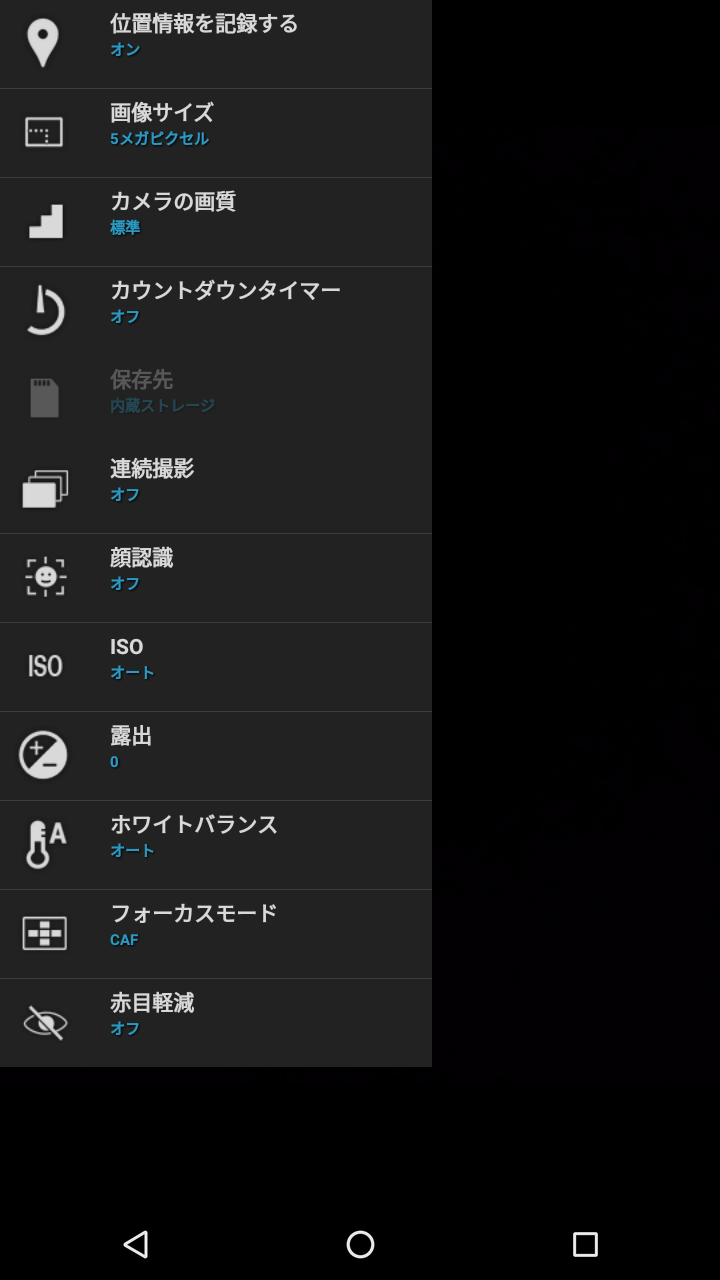Select the face detection smiley icon

pos(44,576)
